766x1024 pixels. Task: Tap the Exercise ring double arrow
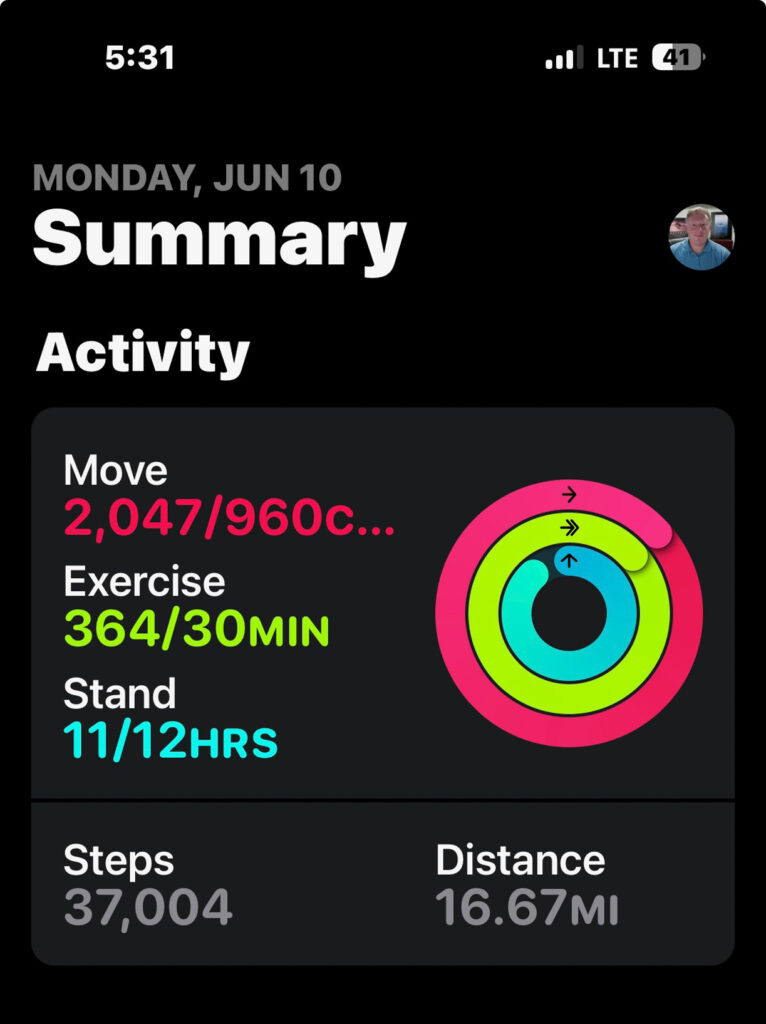(569, 525)
